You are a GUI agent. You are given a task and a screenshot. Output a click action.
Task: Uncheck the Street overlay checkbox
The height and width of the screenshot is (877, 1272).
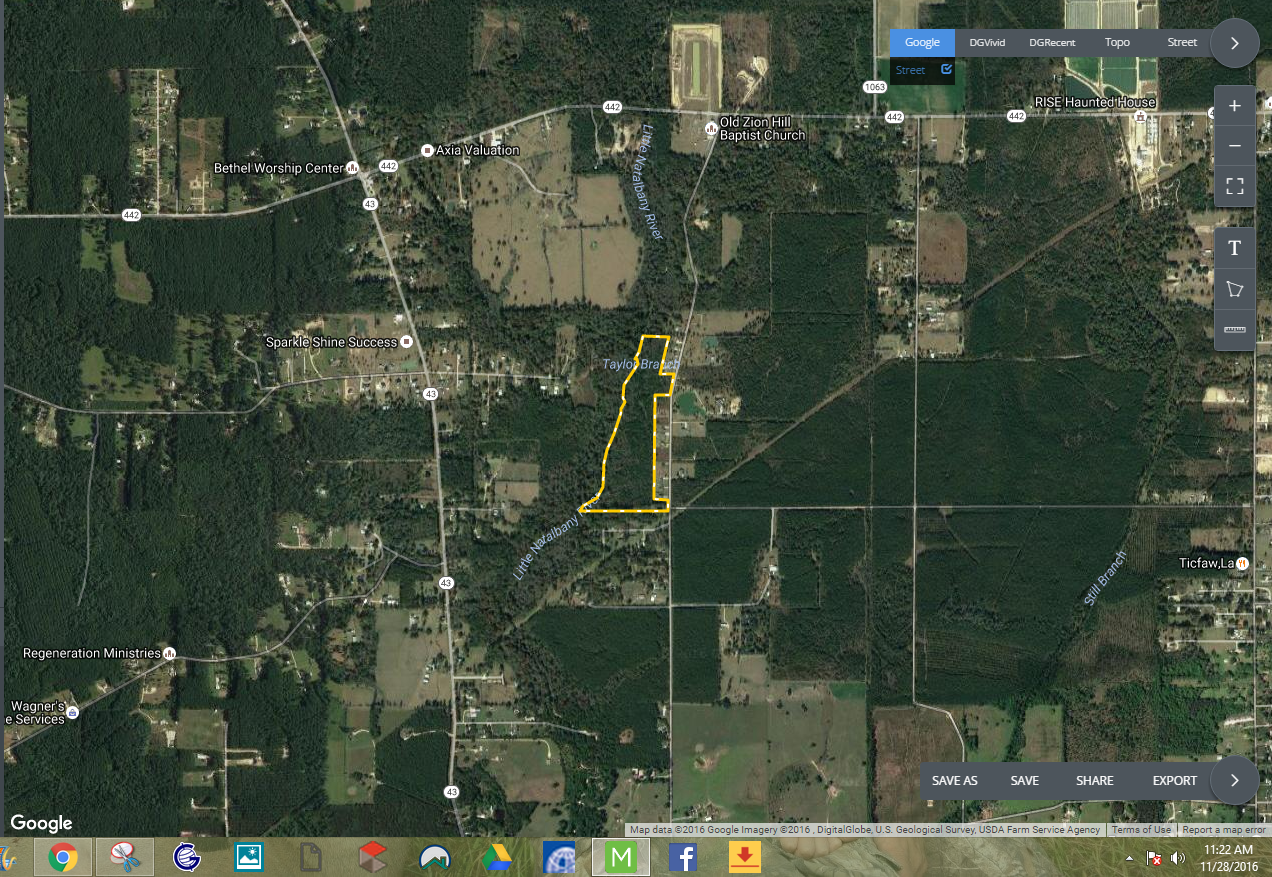click(946, 70)
